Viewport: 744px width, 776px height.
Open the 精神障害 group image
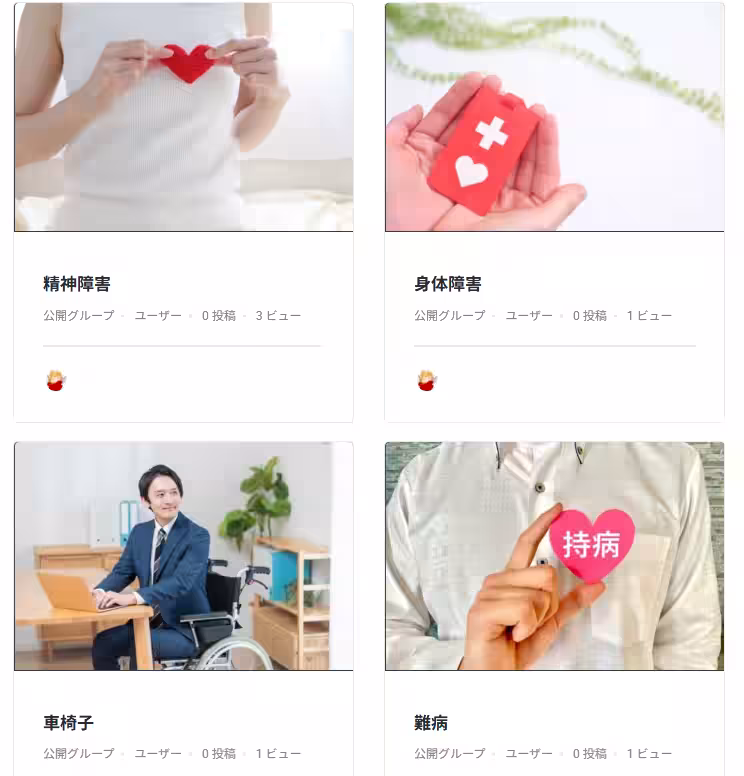[x=183, y=117]
